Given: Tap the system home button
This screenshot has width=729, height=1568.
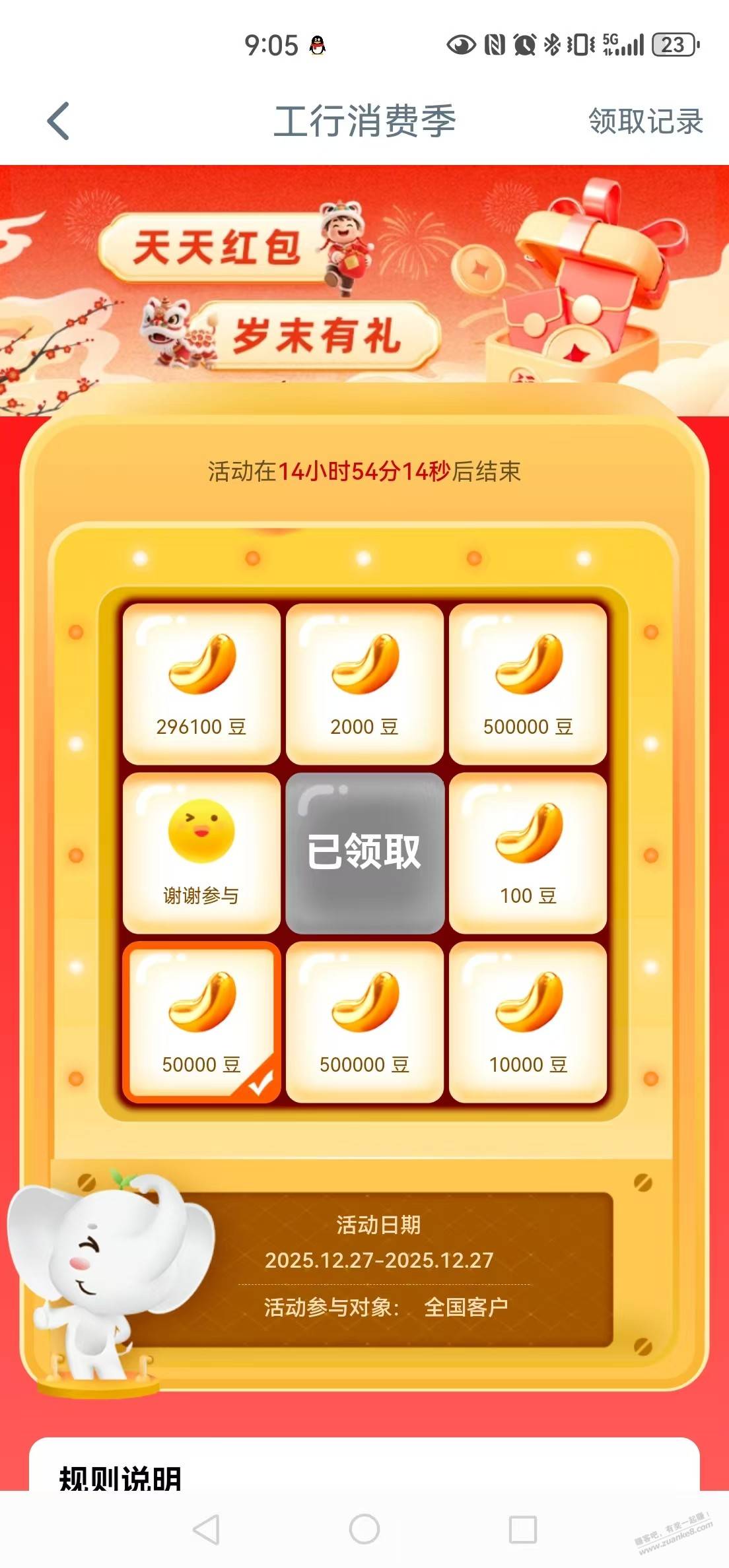Looking at the screenshot, I should pos(364,1528).
